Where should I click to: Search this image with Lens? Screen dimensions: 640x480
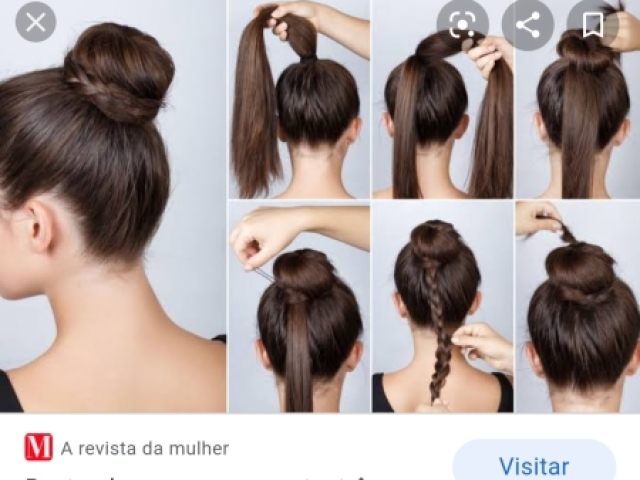click(x=463, y=25)
